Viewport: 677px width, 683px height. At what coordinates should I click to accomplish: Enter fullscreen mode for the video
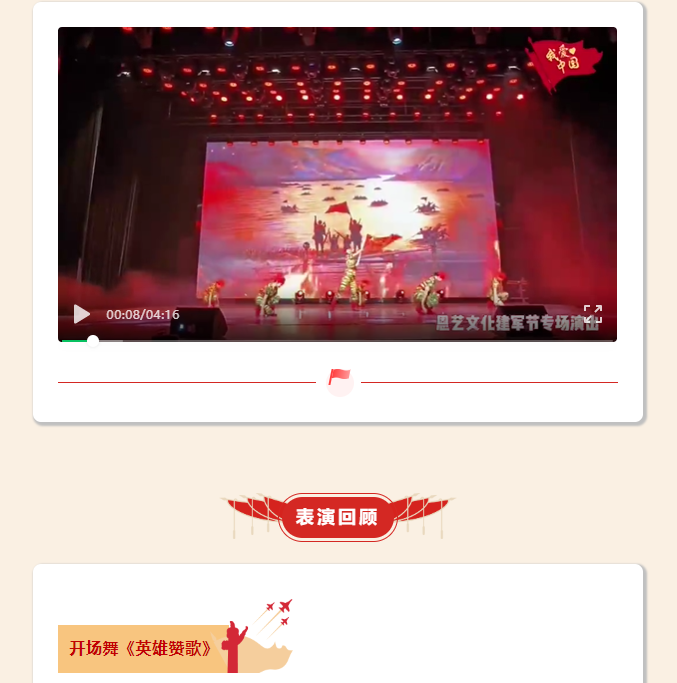click(x=592, y=314)
